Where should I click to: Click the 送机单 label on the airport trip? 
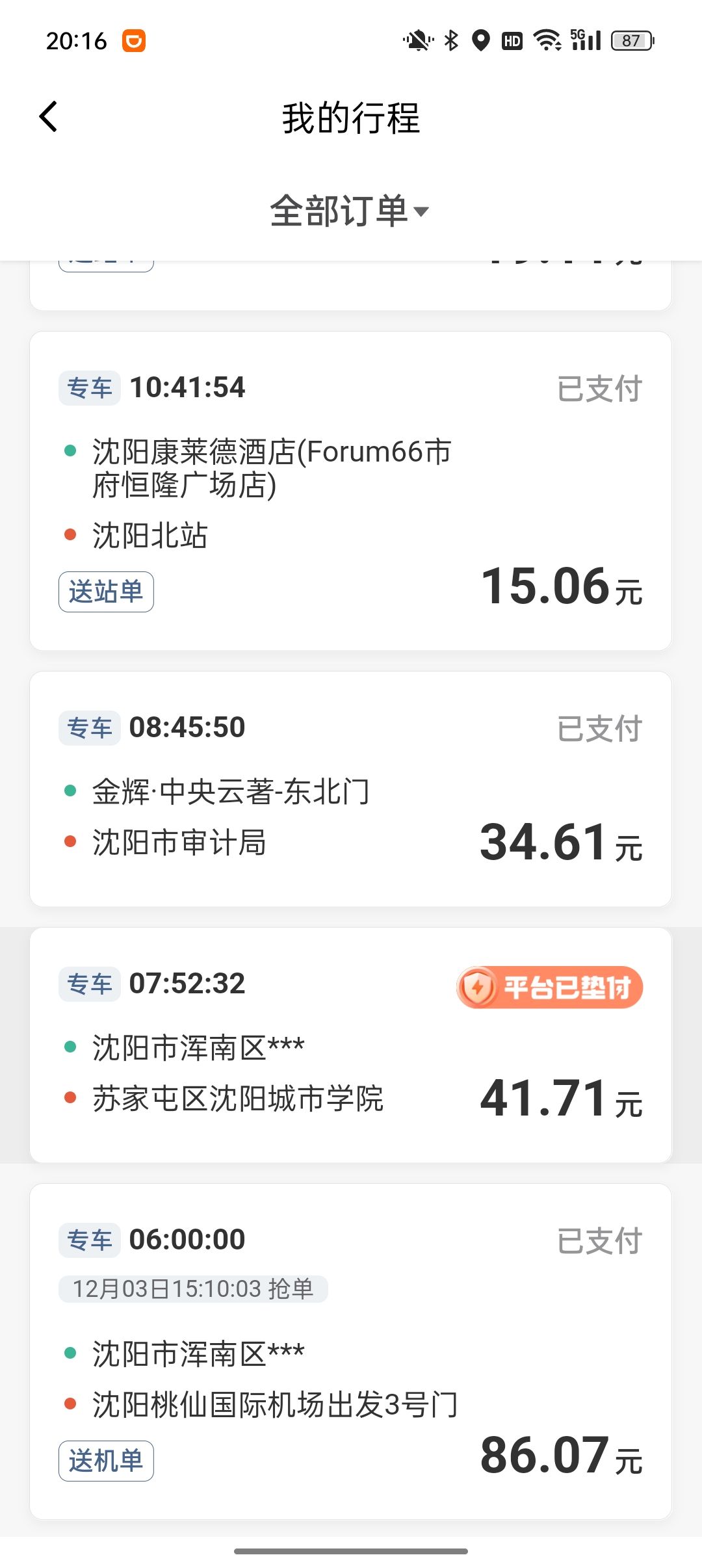pyautogui.click(x=106, y=1460)
